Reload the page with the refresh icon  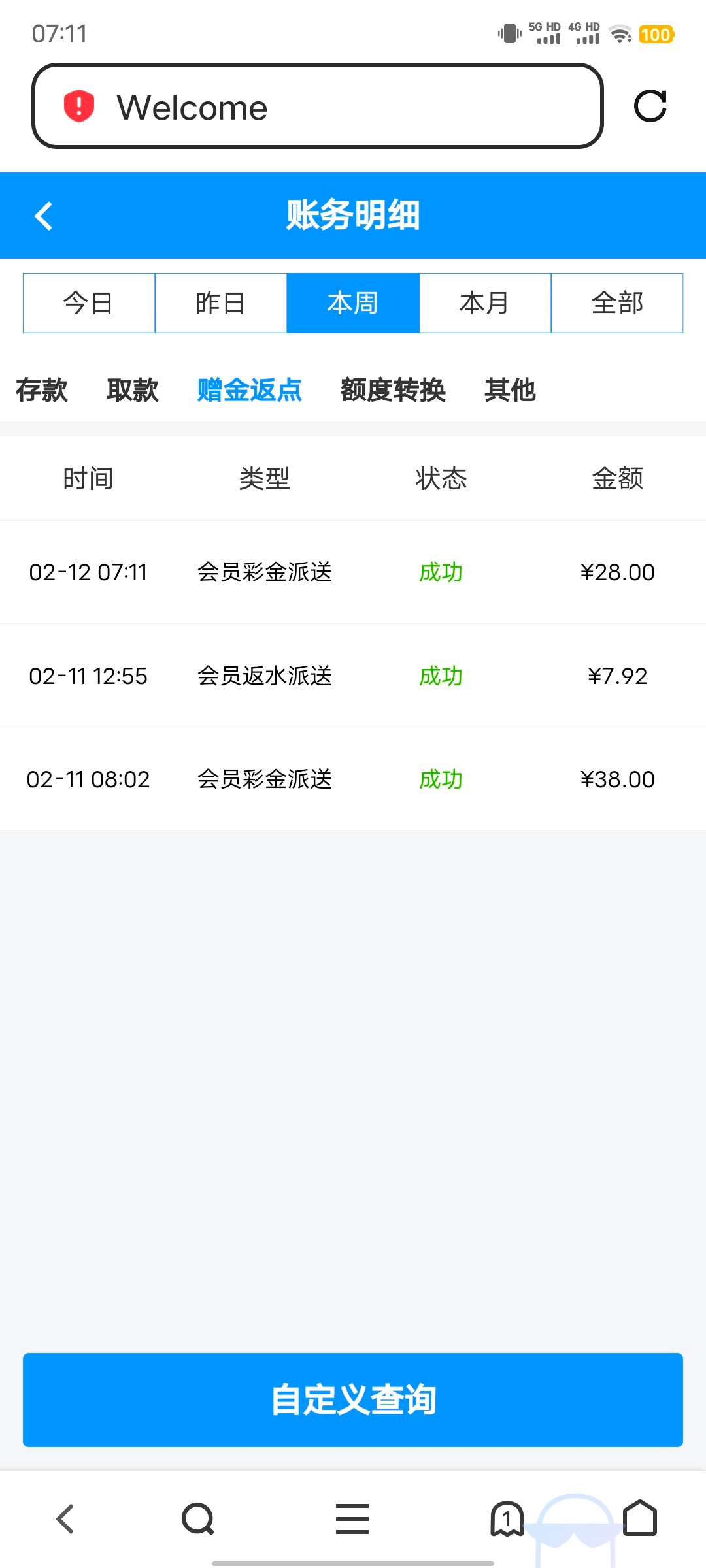(650, 106)
